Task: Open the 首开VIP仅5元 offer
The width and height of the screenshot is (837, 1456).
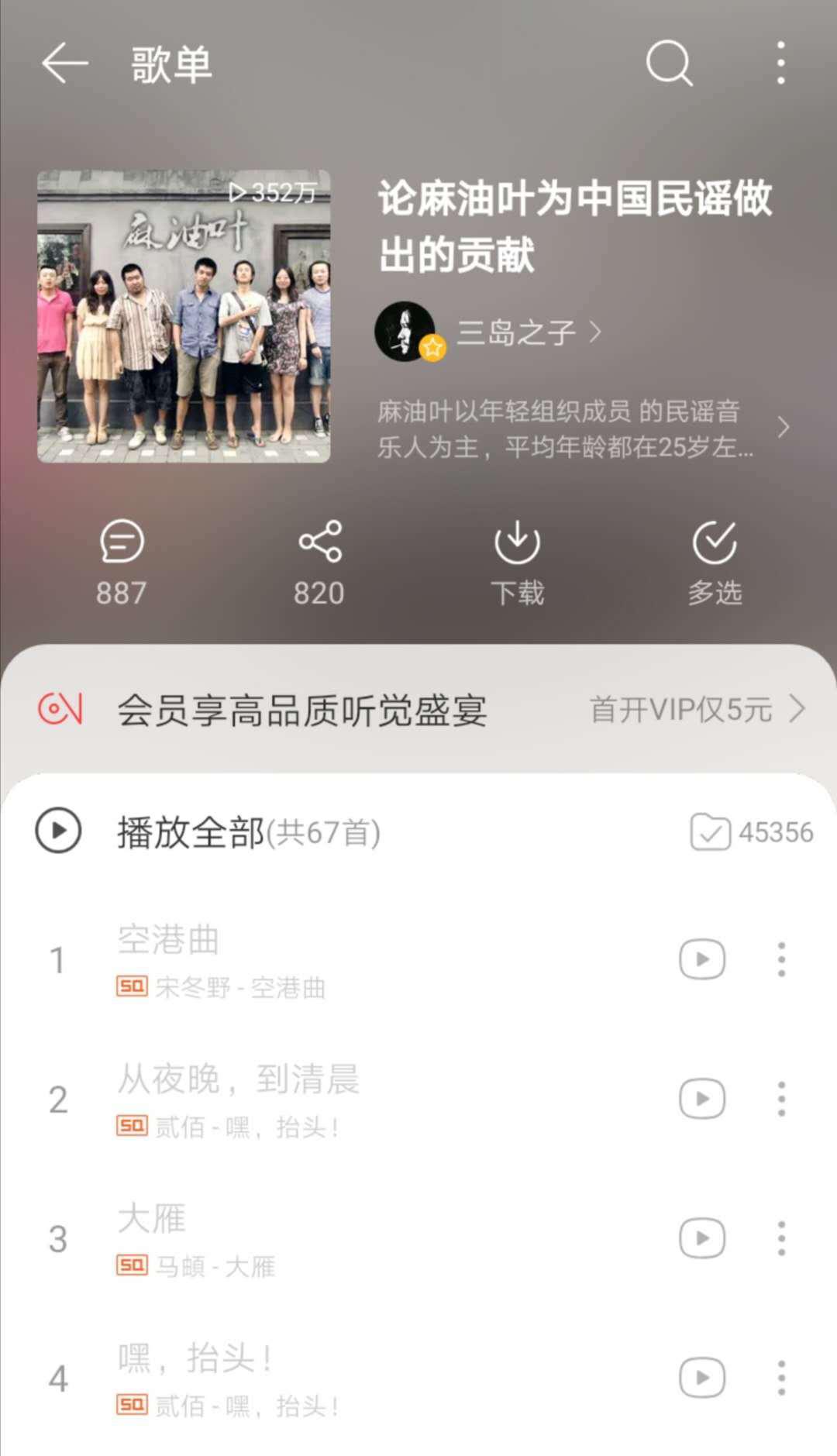Action: (696, 709)
